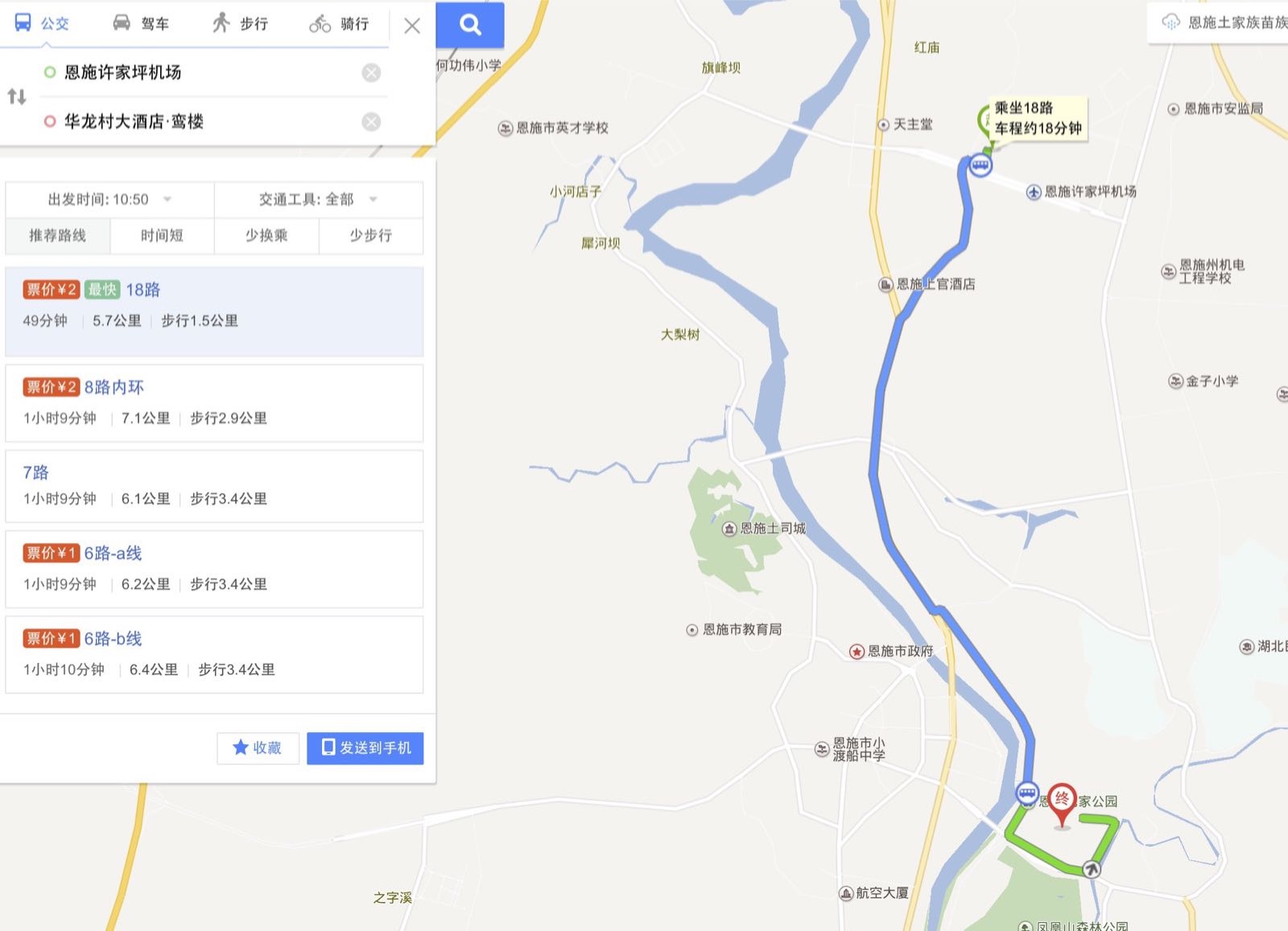Clear the origin 恩施许家坪机场
The image size is (1288, 931).
tap(371, 72)
